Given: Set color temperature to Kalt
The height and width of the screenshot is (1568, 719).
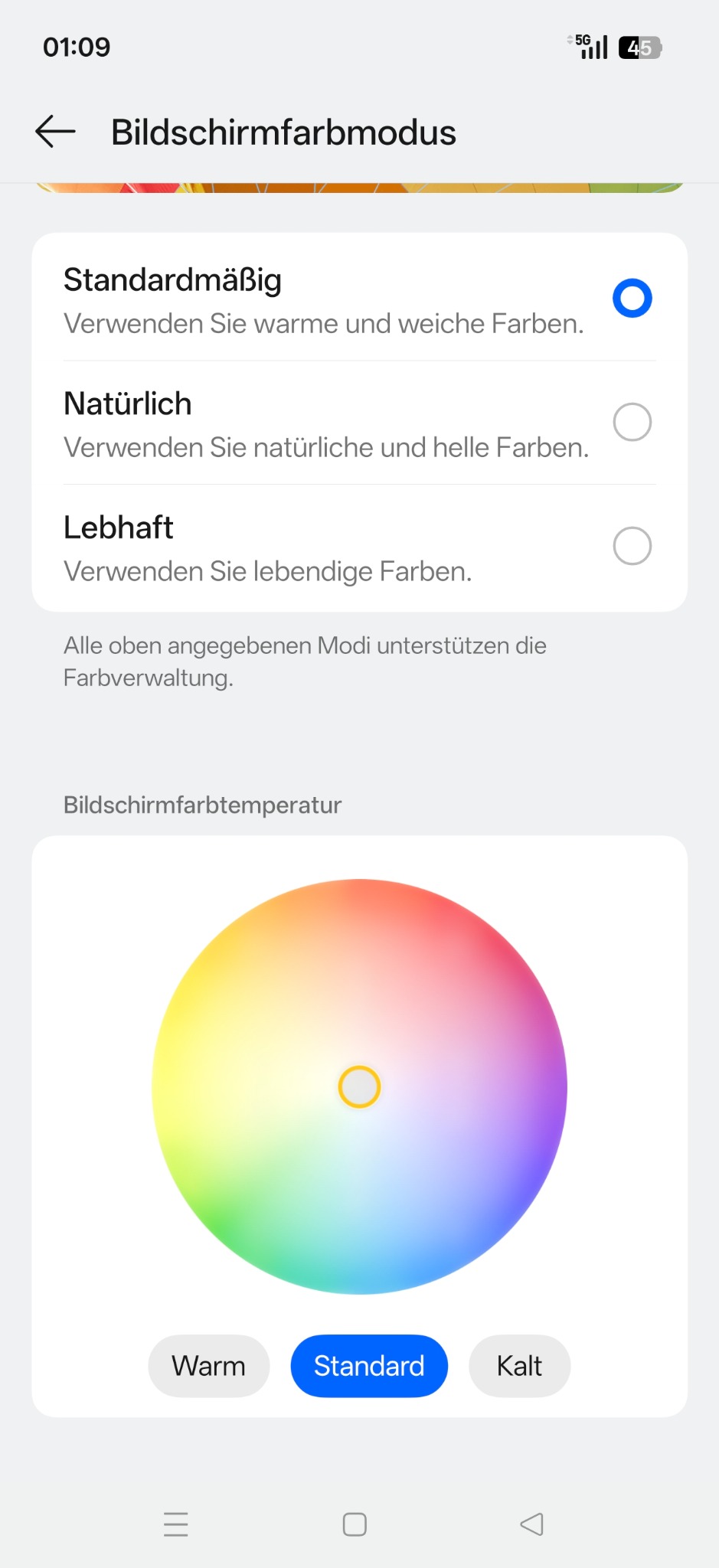Looking at the screenshot, I should click(519, 1366).
